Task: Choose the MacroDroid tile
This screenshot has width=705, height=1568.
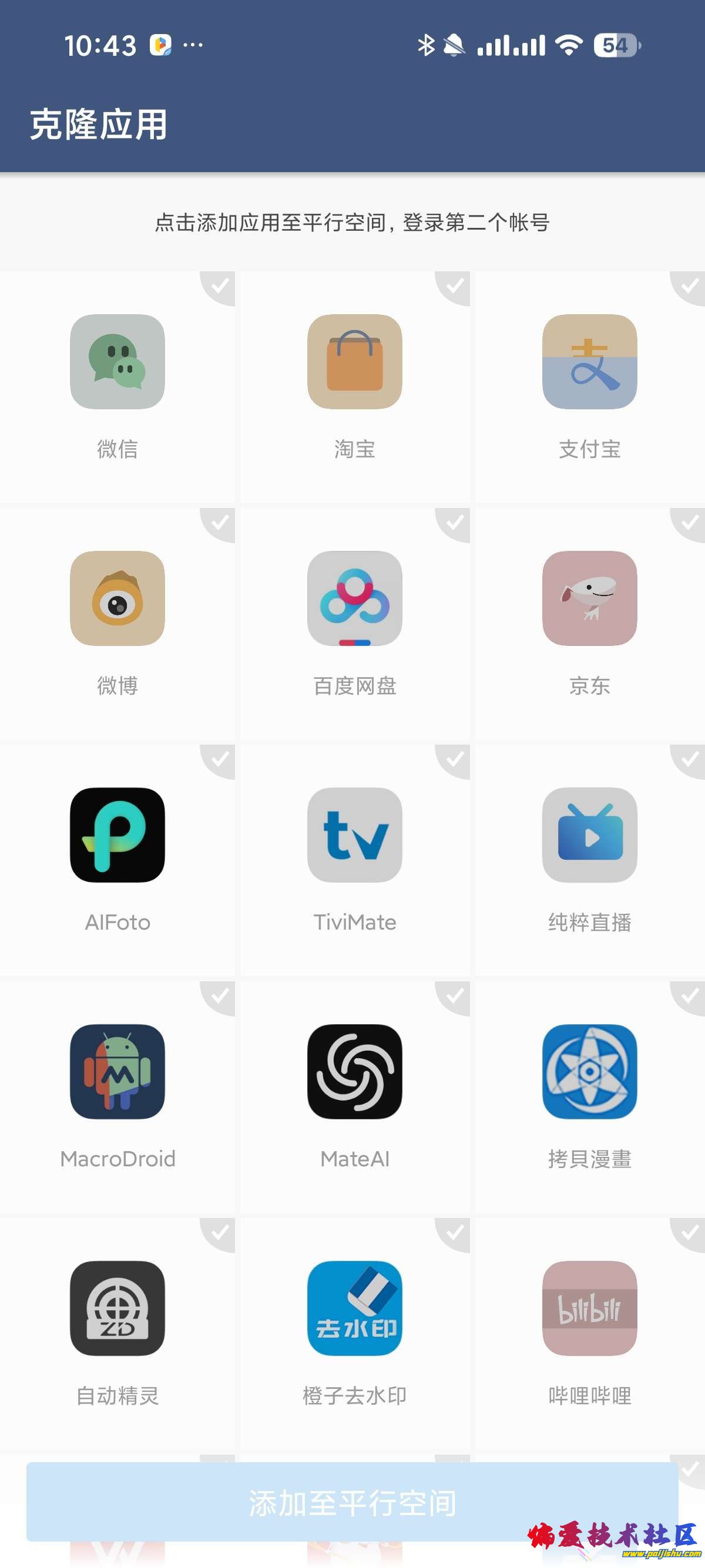Action: (117, 1096)
